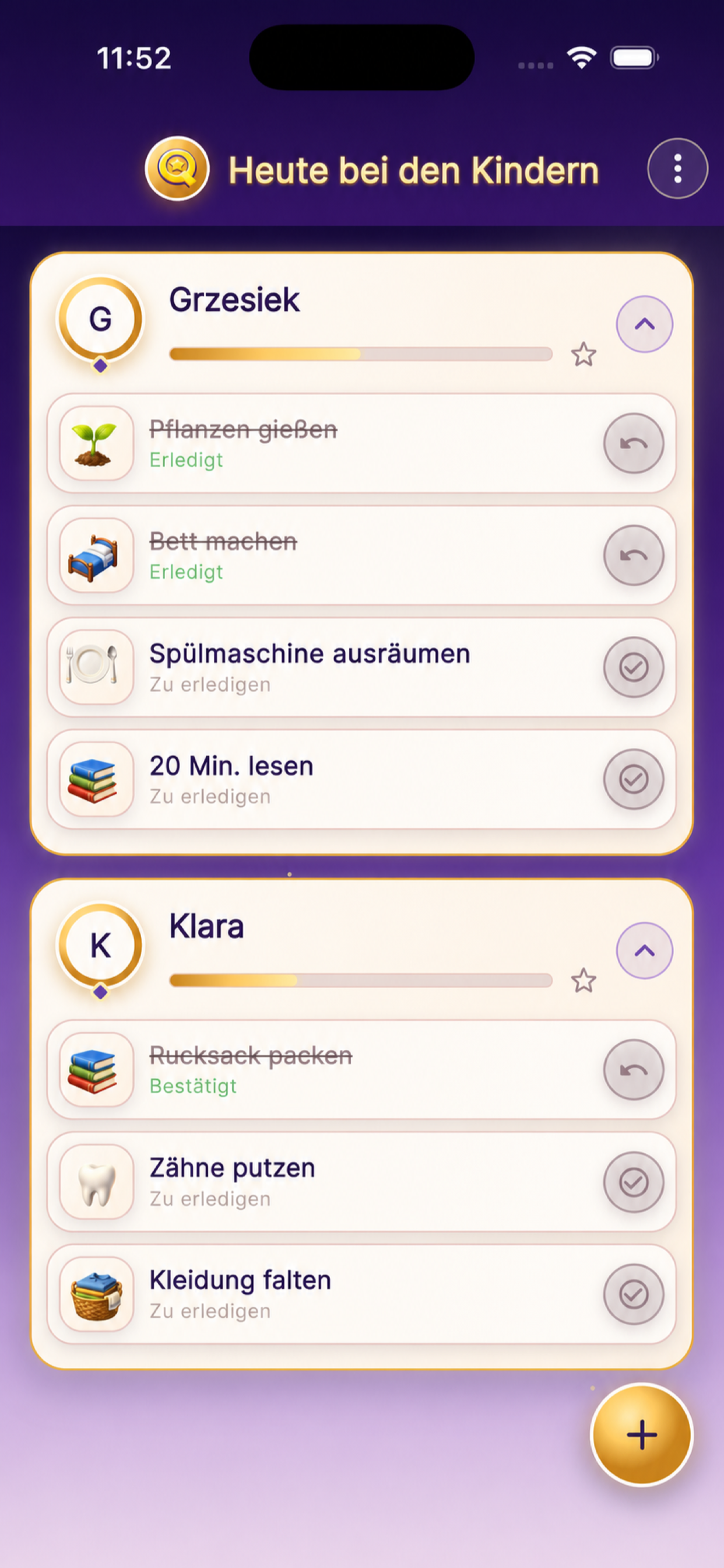The image size is (724, 1568).
Task: Add a new task with plus button
Action: (x=642, y=1434)
